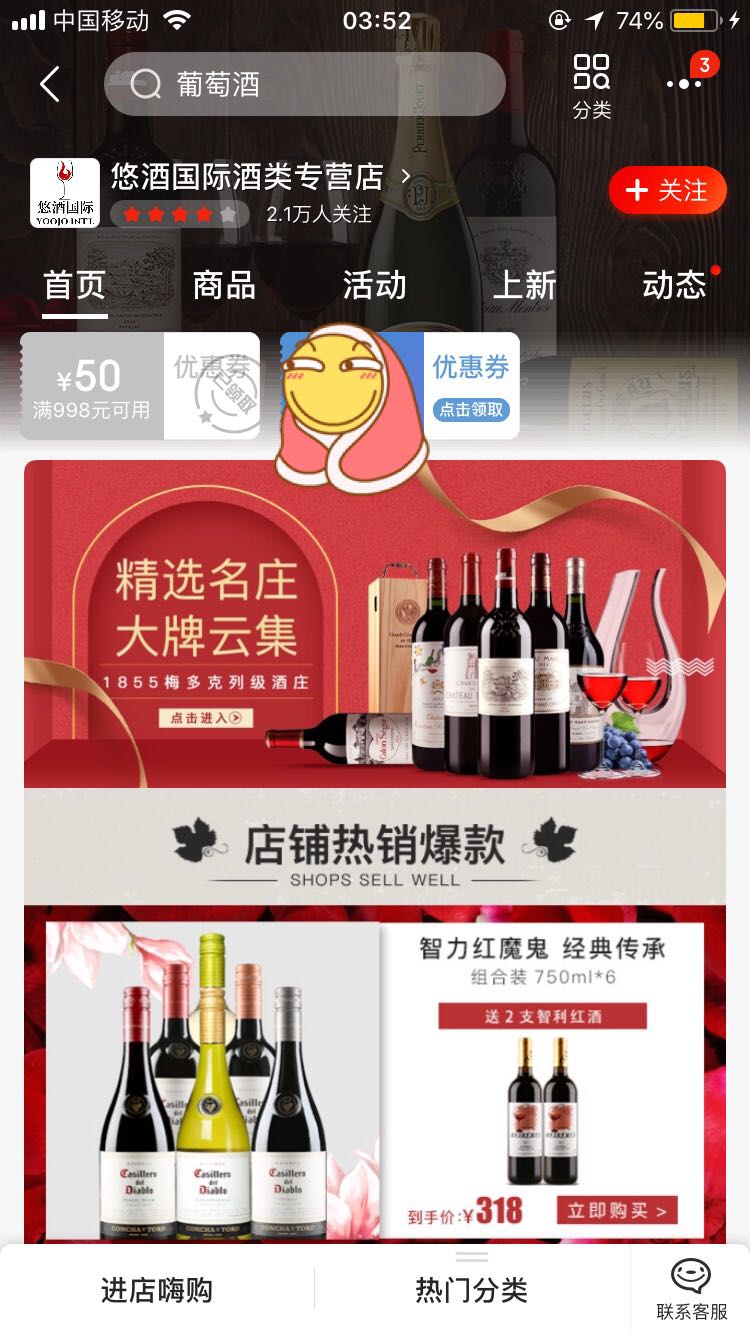Screen dimensions: 750x1334
Task: Open the ¥50 满998元可用 coupon
Action: point(140,386)
